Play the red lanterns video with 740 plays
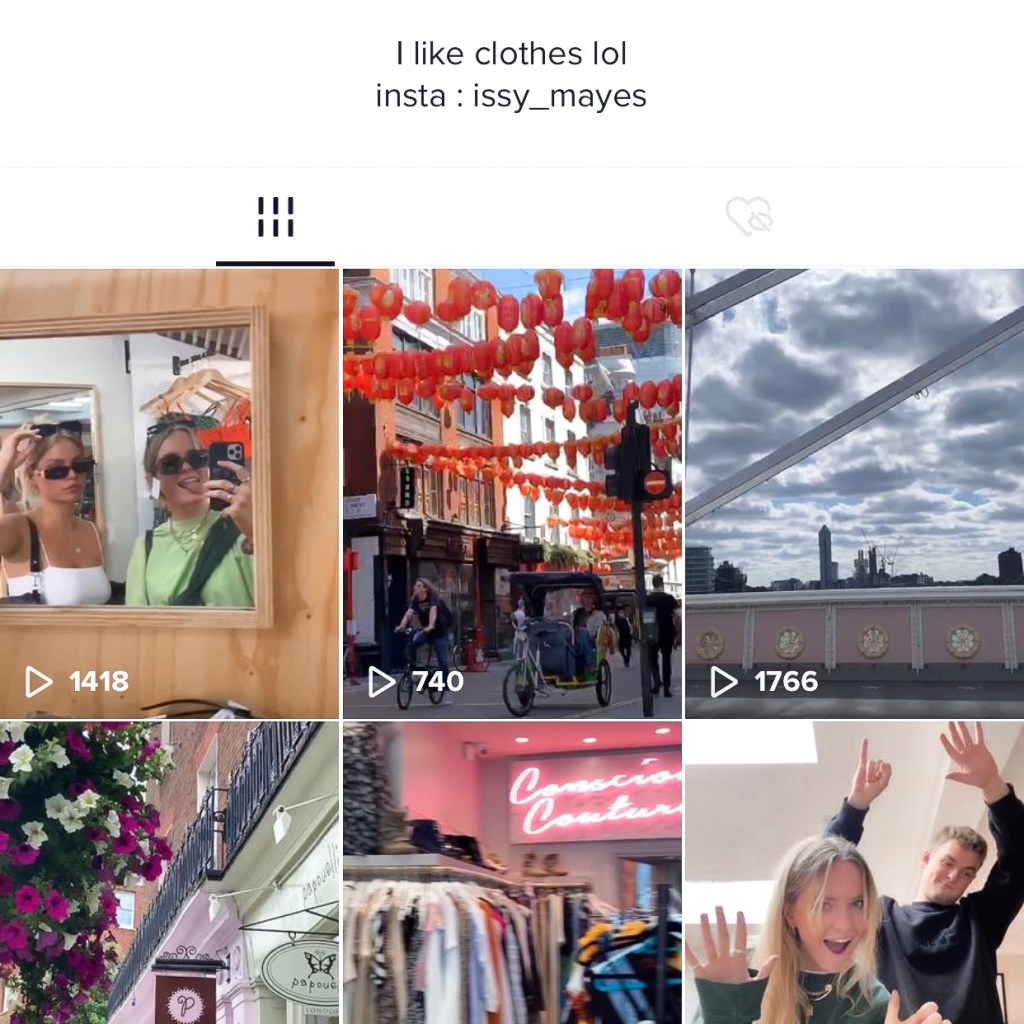Viewport: 1024px width, 1024px height. click(x=512, y=493)
